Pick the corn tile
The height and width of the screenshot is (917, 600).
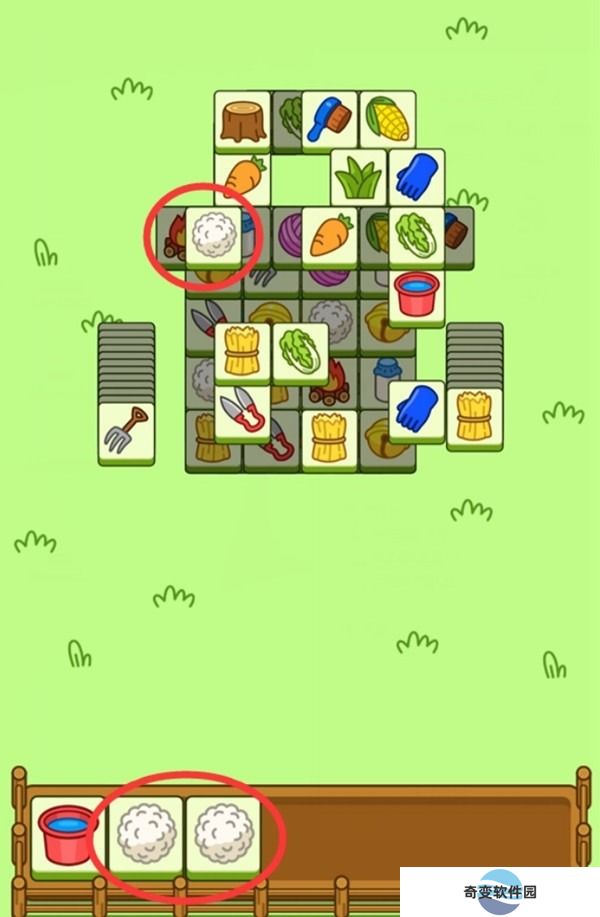click(386, 119)
